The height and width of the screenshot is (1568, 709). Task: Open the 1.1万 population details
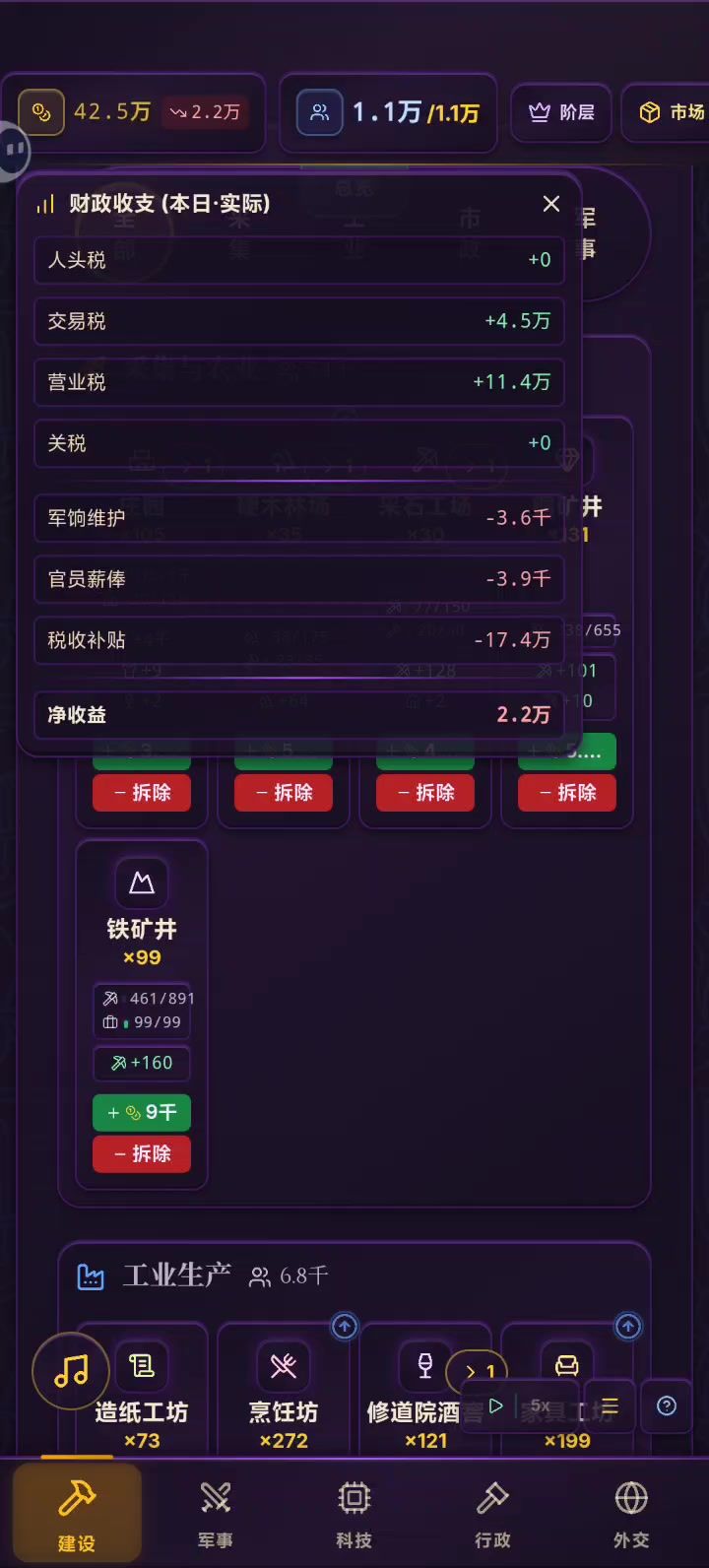pos(388,112)
